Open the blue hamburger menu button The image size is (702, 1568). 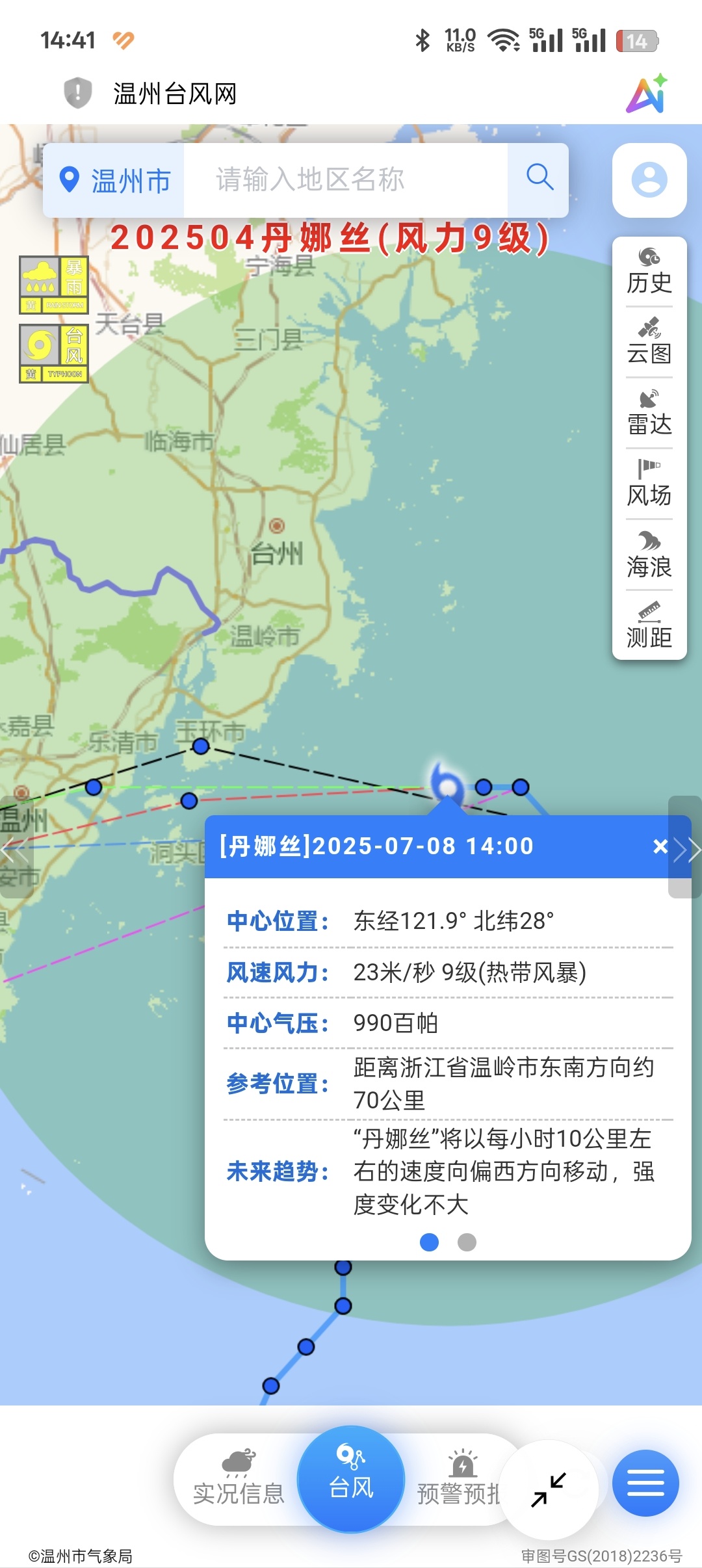click(645, 1483)
